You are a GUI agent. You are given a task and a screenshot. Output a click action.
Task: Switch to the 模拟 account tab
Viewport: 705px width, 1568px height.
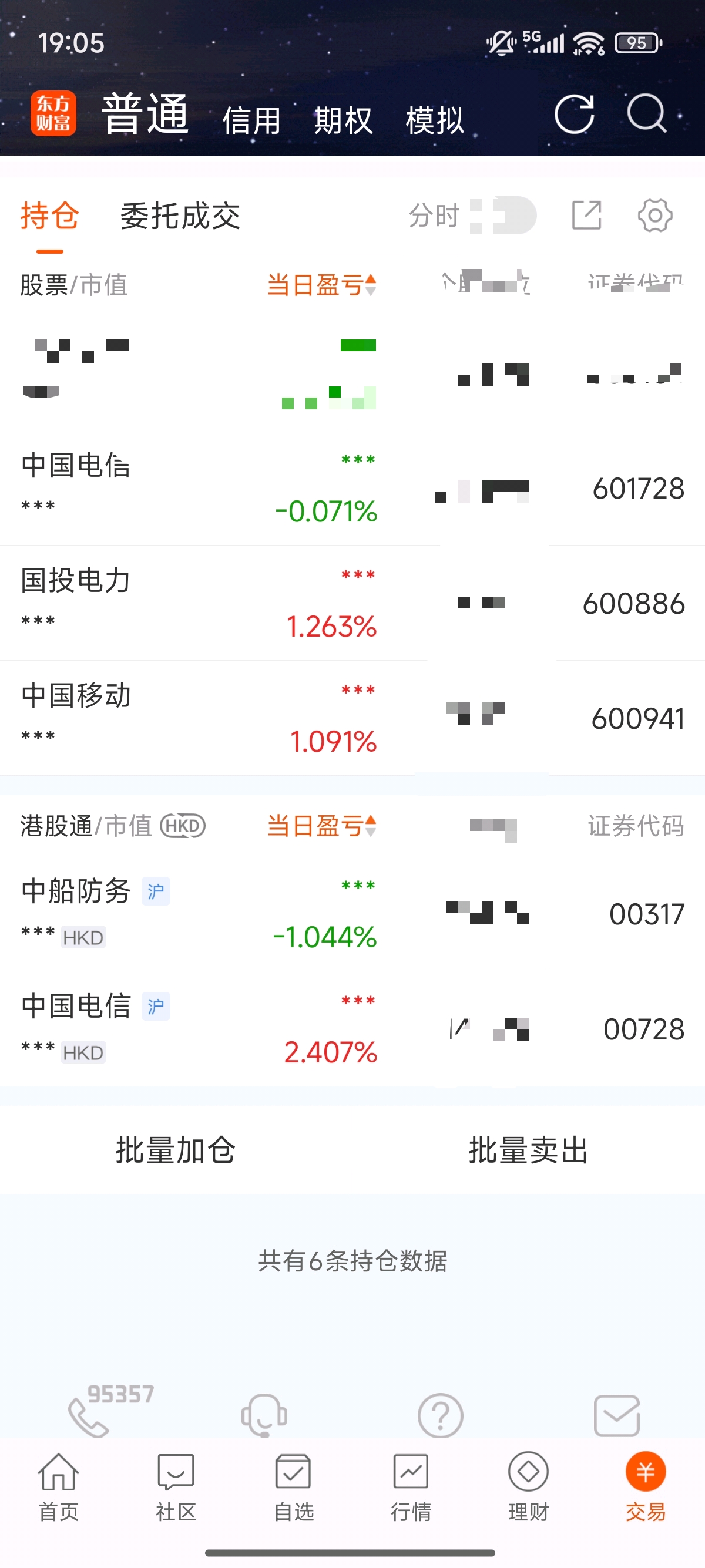click(435, 120)
